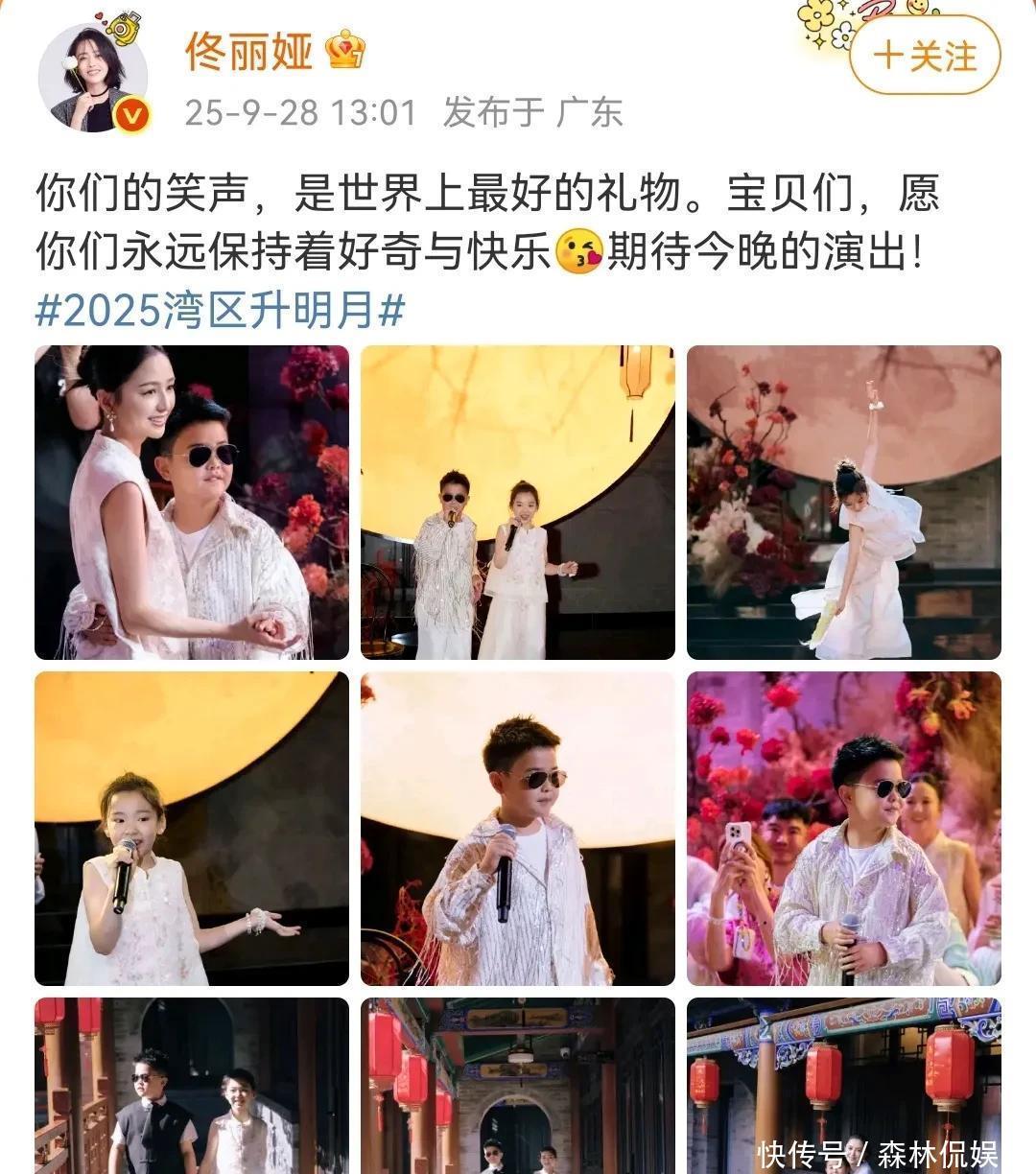Open solo photo of boy holding microphone

(x=518, y=829)
